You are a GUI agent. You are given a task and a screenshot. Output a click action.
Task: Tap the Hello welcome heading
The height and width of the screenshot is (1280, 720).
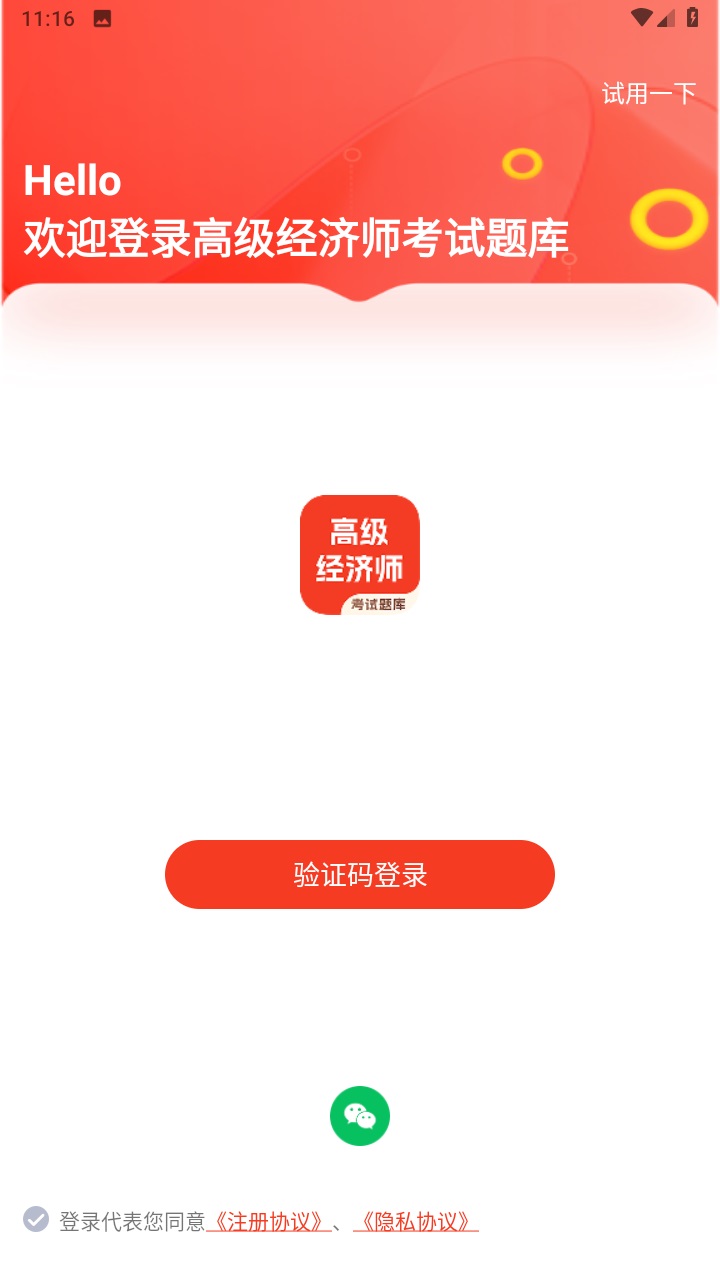click(x=72, y=181)
